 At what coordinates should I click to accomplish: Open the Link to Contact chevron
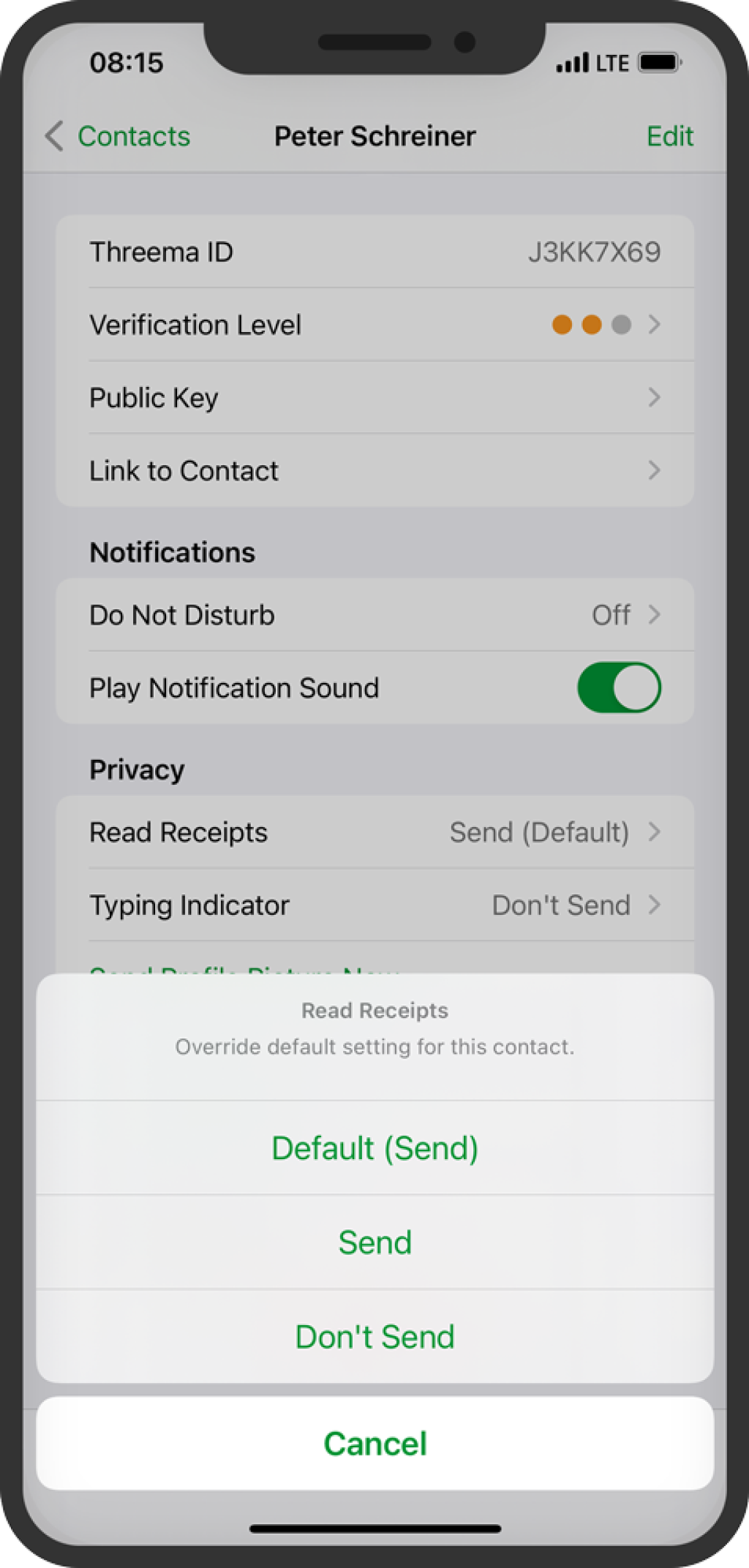655,470
